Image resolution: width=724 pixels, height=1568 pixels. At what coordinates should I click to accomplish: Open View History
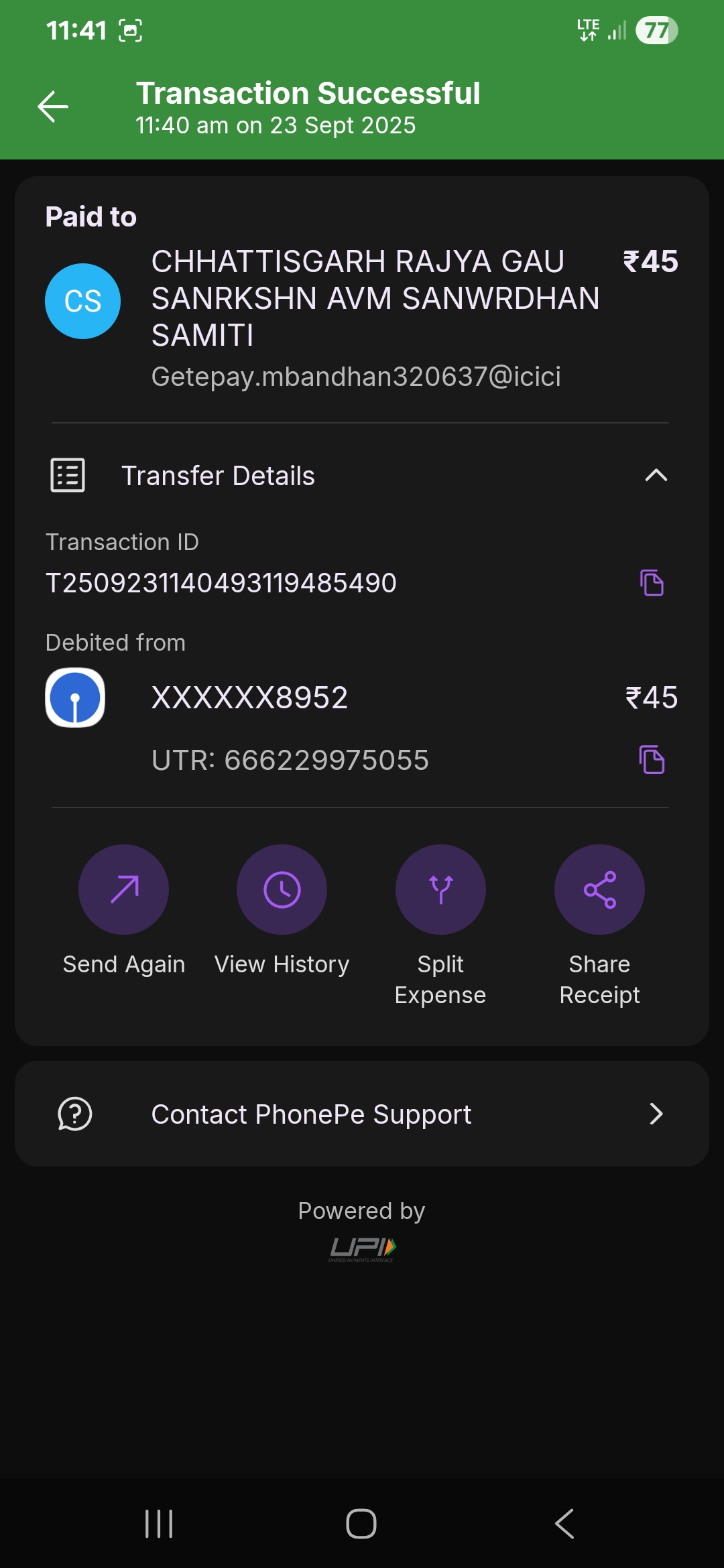[282, 890]
